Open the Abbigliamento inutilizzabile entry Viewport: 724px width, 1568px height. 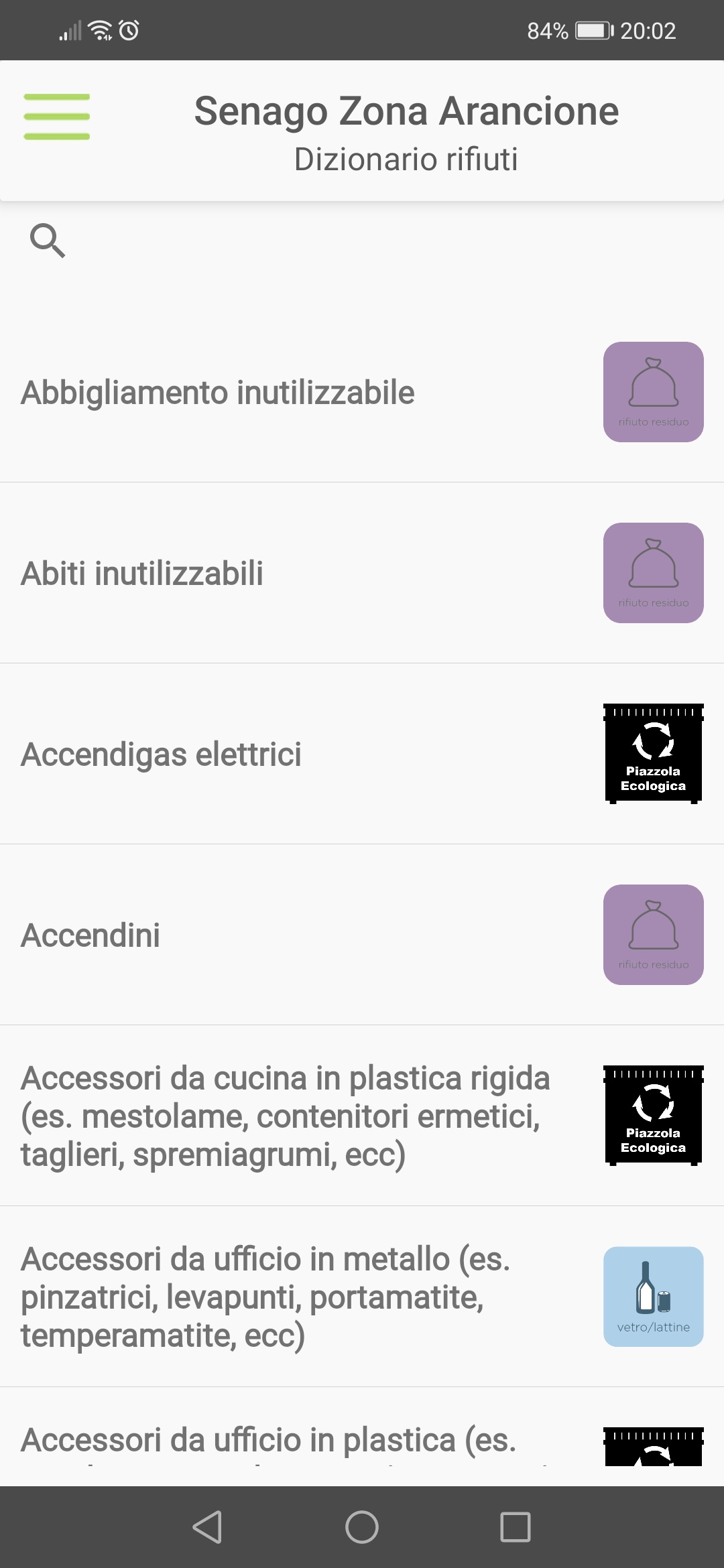[362, 392]
